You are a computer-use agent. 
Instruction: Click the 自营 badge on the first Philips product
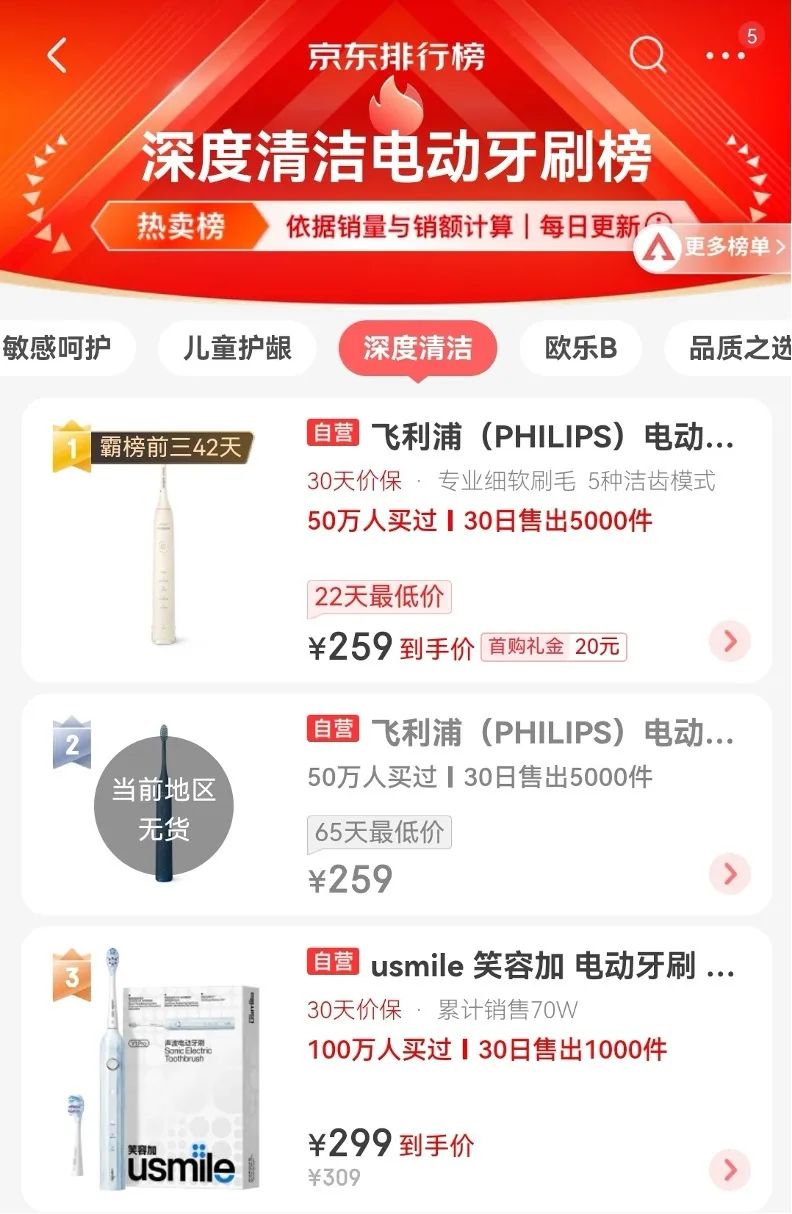334,437
